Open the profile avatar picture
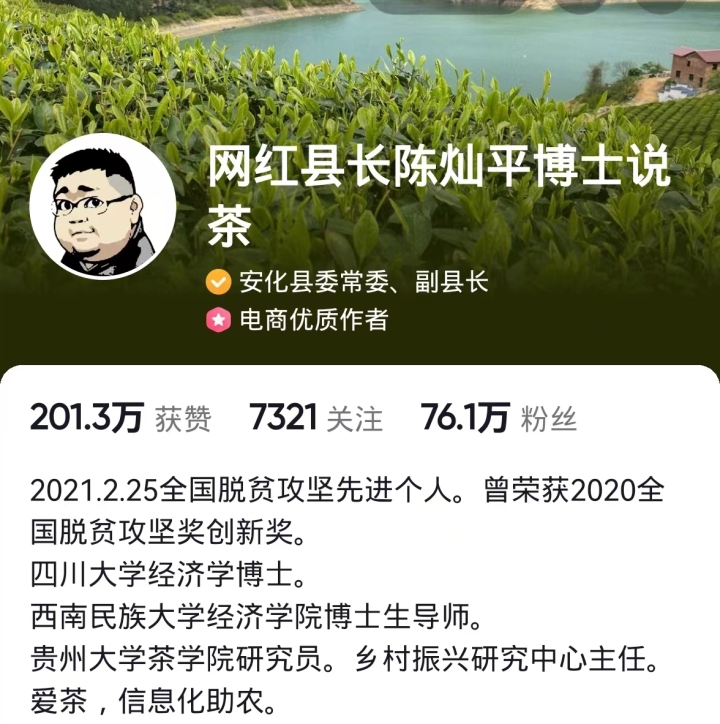The image size is (720, 724). click(x=103, y=206)
